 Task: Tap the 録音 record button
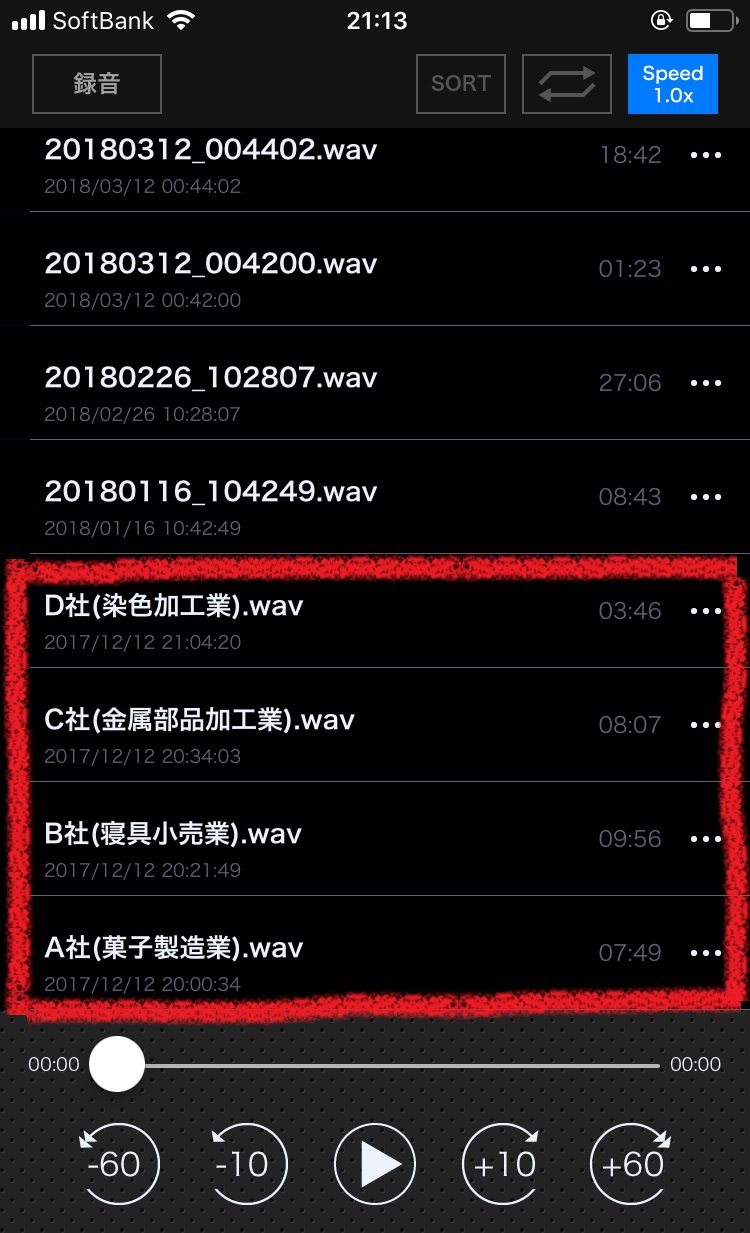click(97, 84)
